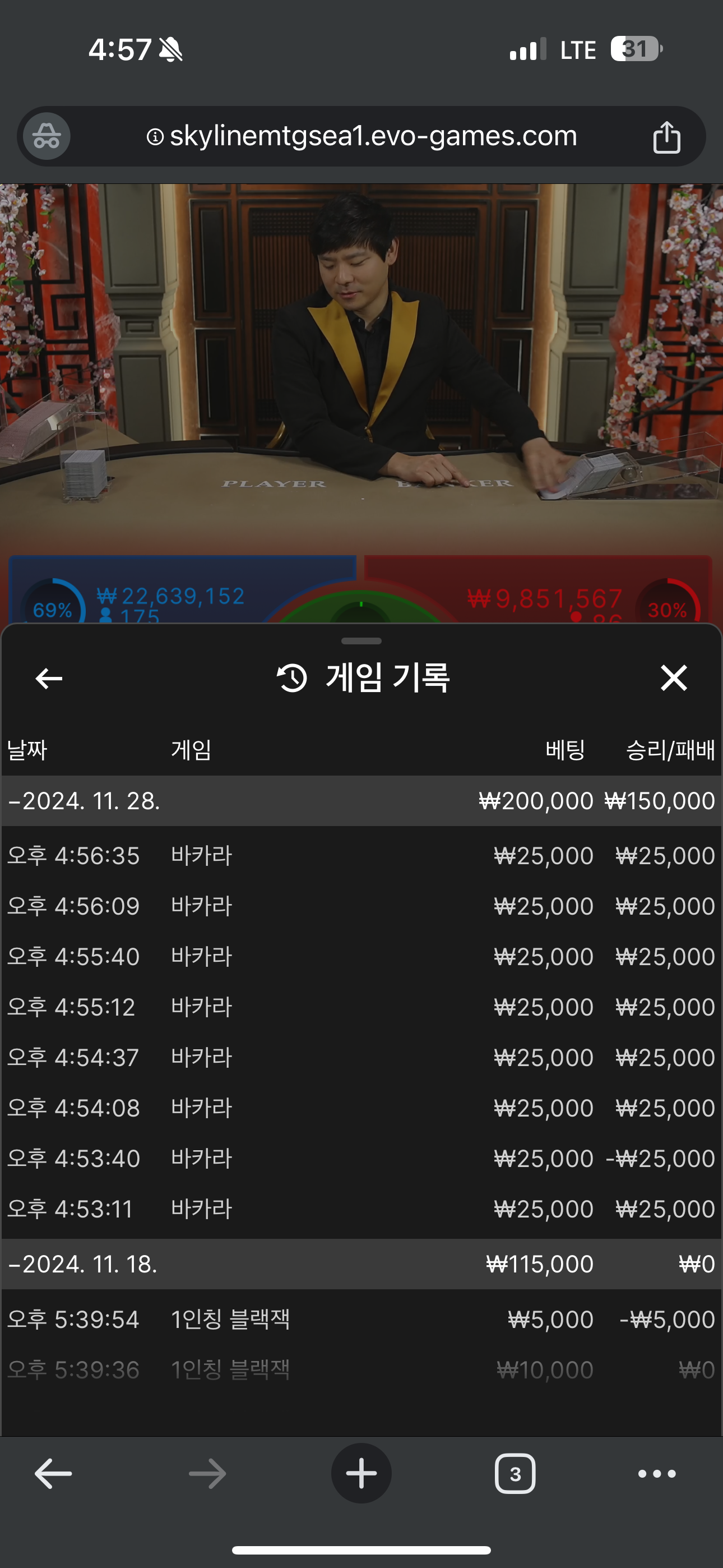This screenshot has height=1568, width=723.
Task: Go back using the browser back arrow
Action: tap(53, 1474)
